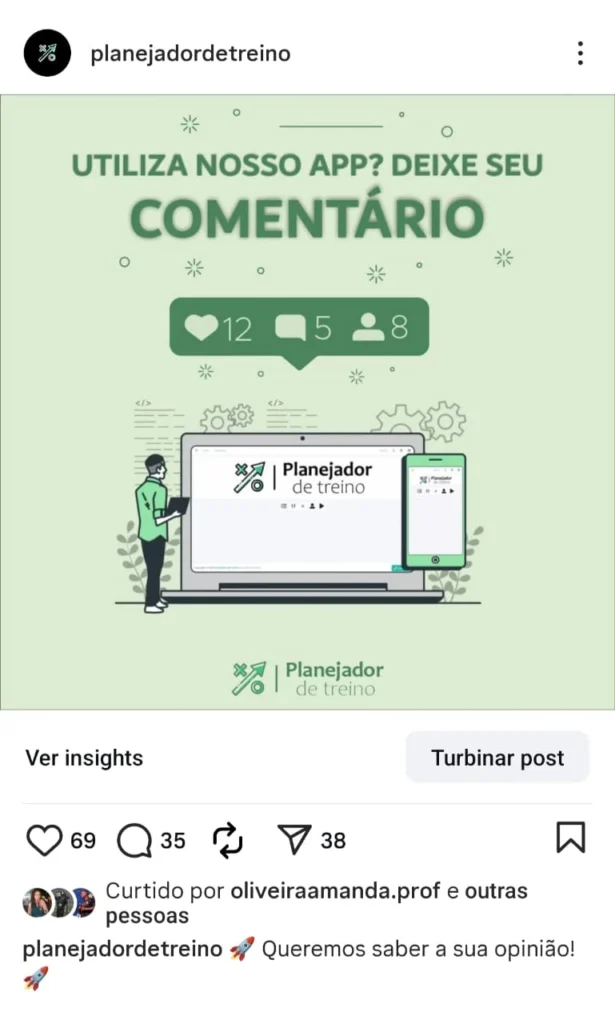The image size is (615, 1024).
Task: Tap the Turbinar post button
Action: (x=497, y=758)
